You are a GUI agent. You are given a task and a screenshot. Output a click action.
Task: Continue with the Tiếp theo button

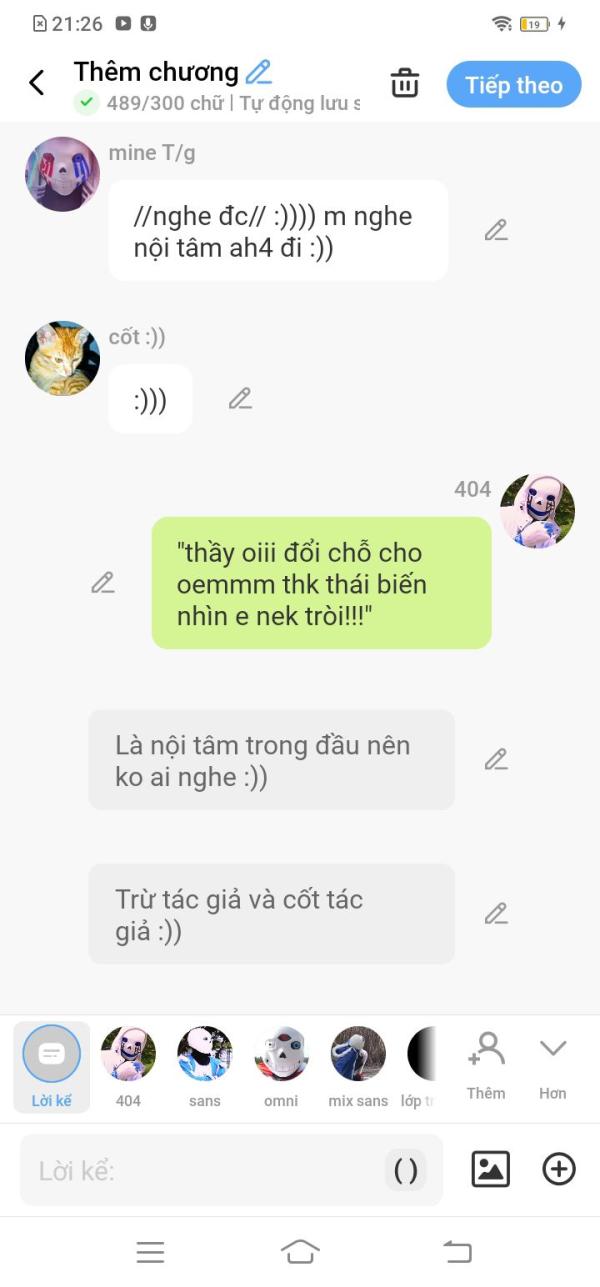coord(513,85)
